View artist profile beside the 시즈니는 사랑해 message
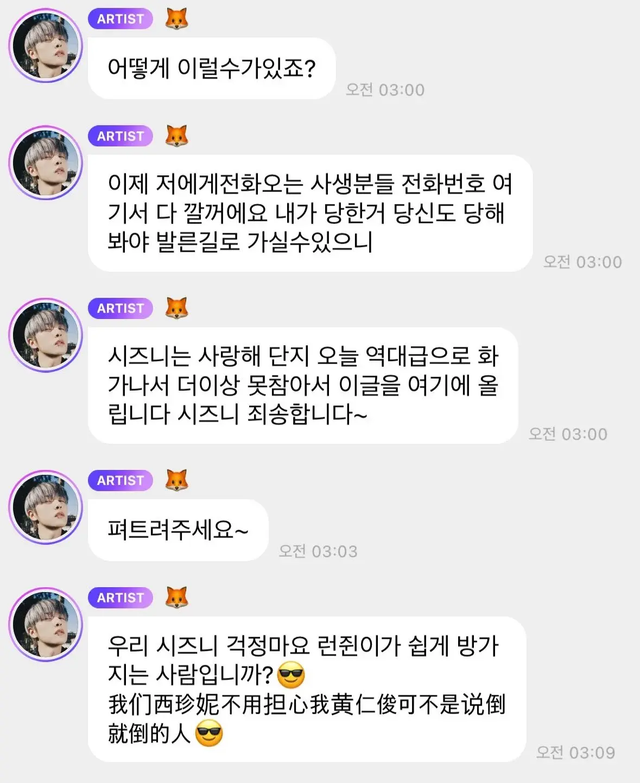The image size is (640, 783). point(45,335)
